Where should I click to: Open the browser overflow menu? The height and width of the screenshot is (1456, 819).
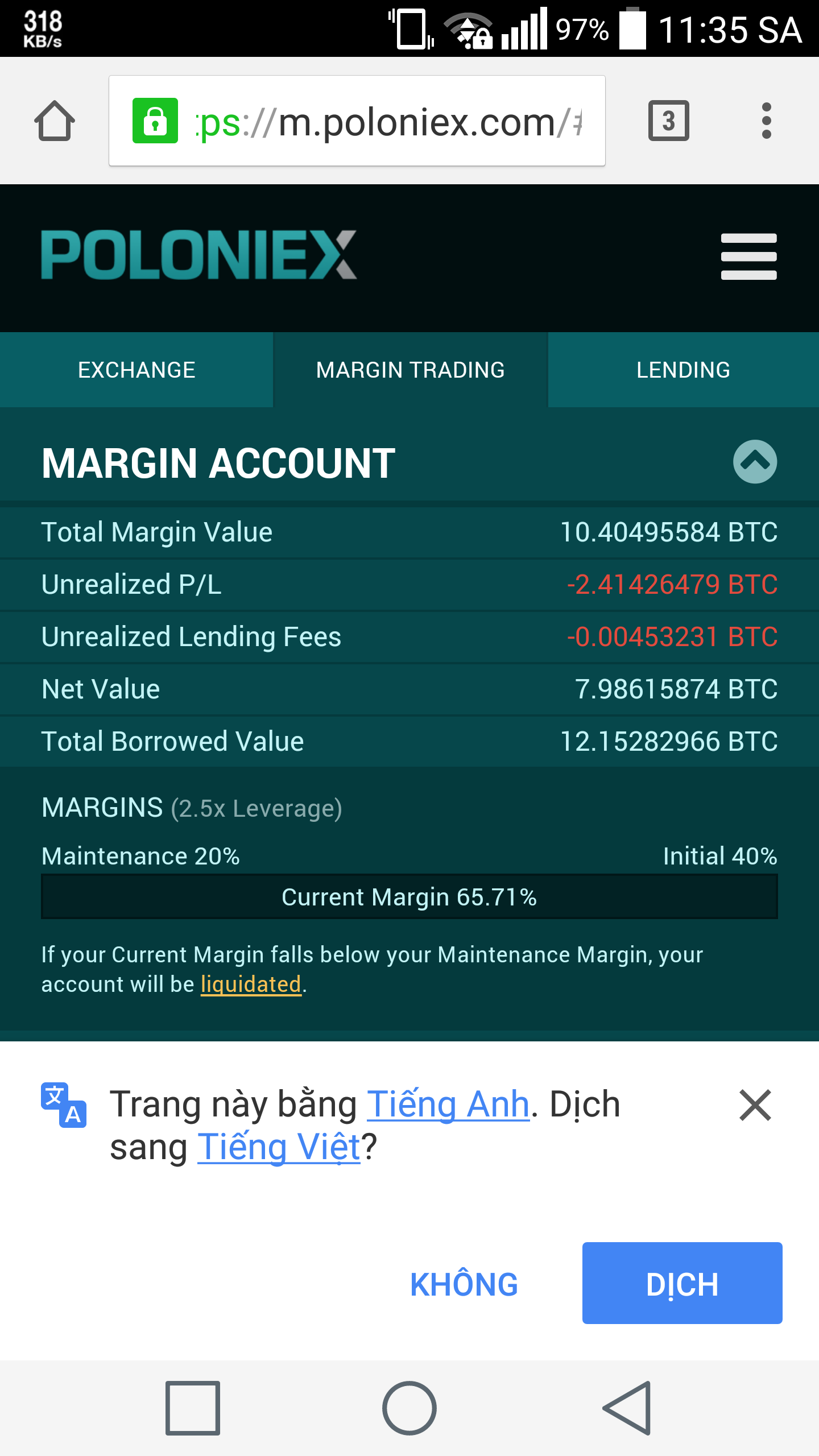pos(766,121)
